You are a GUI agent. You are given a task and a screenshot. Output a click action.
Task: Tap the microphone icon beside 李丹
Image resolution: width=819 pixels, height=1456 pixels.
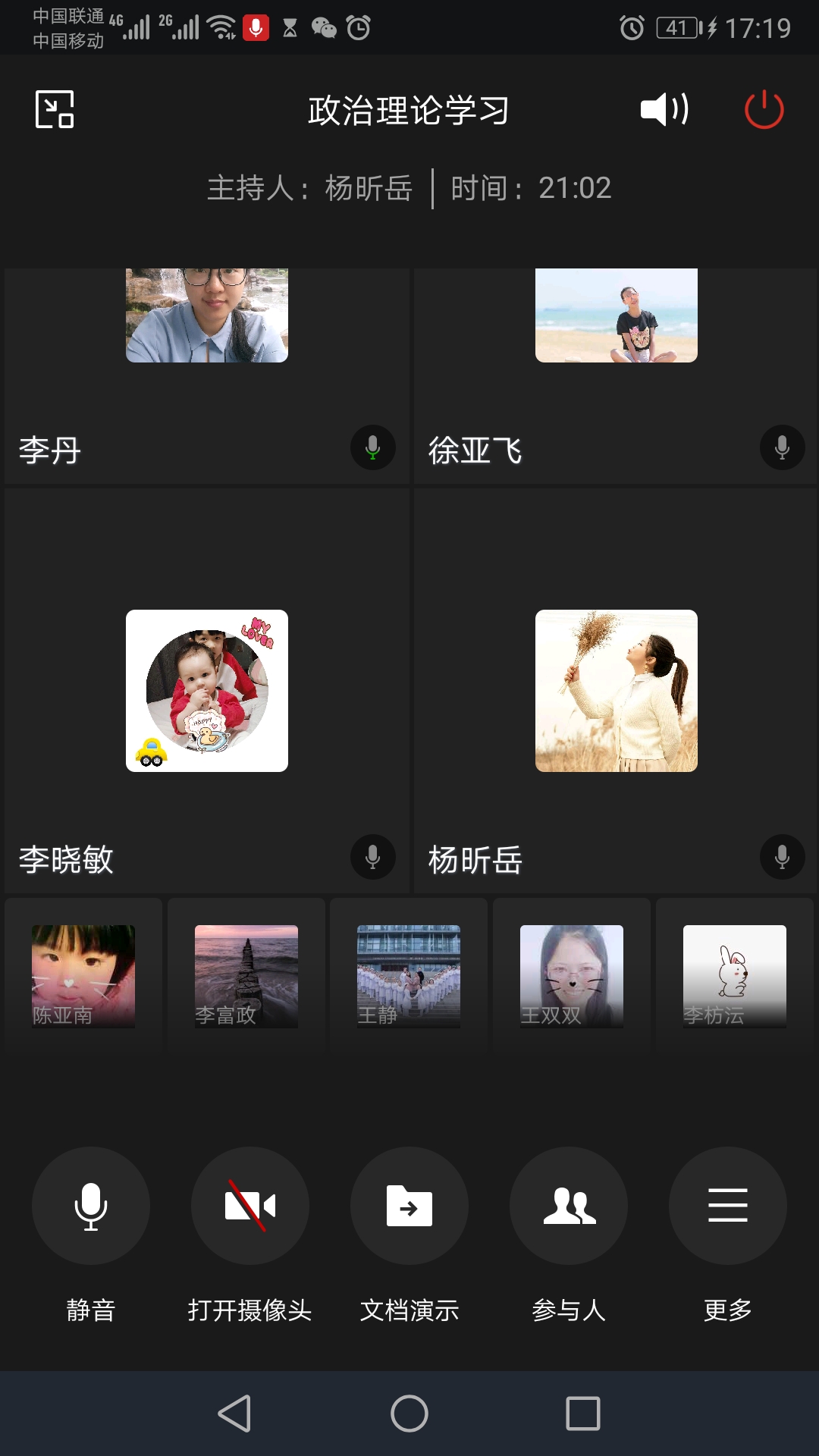(373, 447)
